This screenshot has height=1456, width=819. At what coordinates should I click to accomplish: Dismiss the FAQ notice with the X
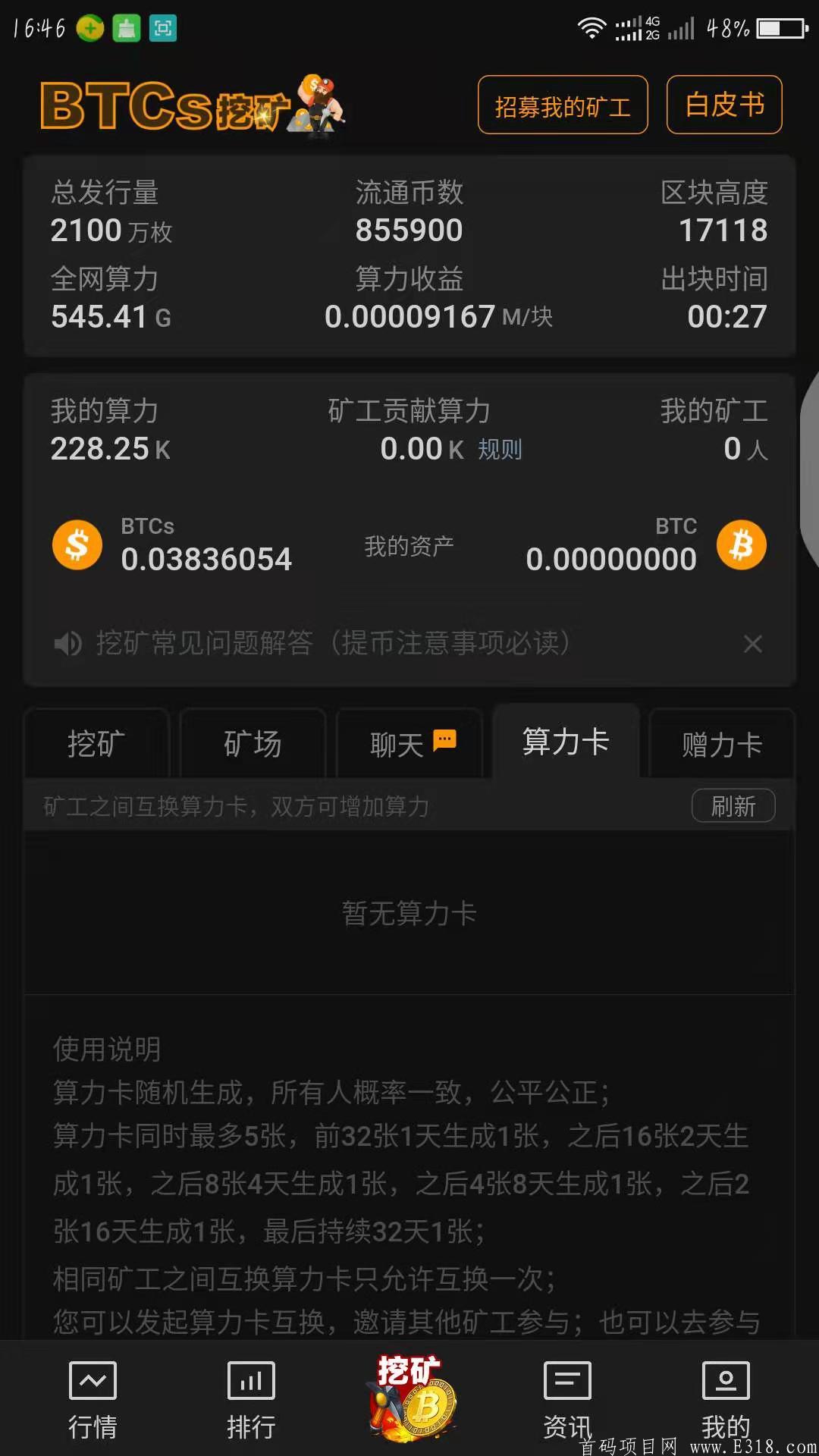click(x=753, y=644)
